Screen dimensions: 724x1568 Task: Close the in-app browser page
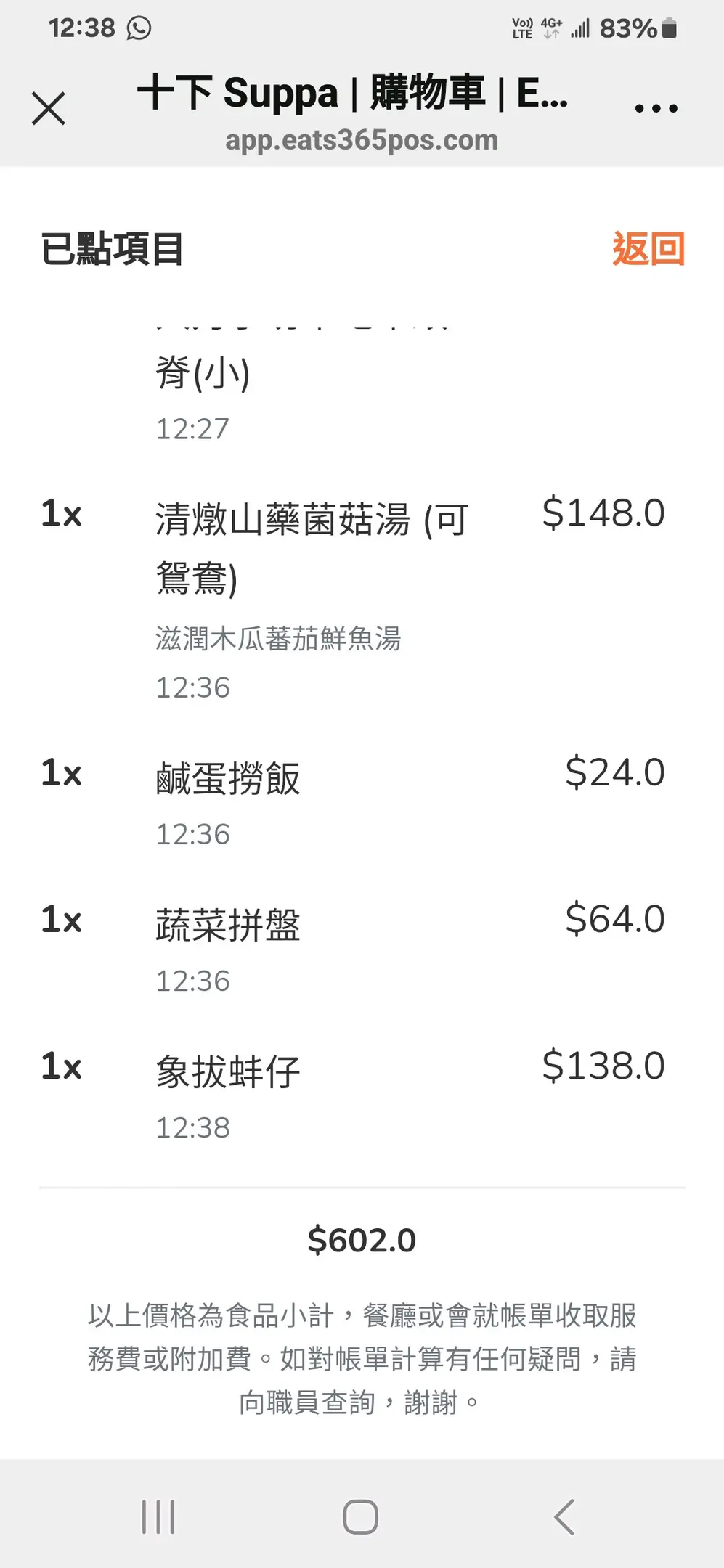[49, 109]
